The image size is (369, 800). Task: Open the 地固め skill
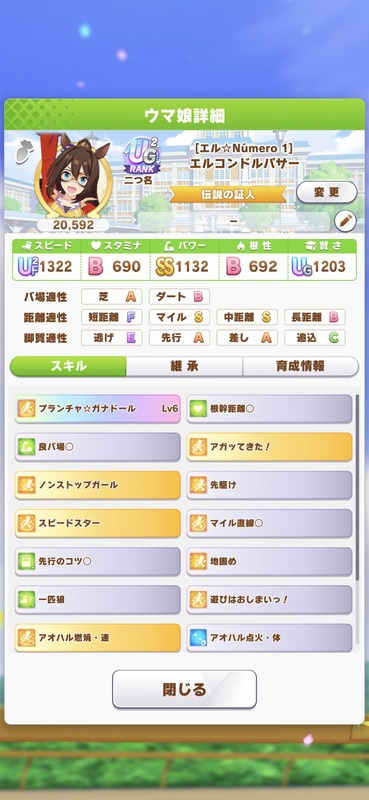269,561
